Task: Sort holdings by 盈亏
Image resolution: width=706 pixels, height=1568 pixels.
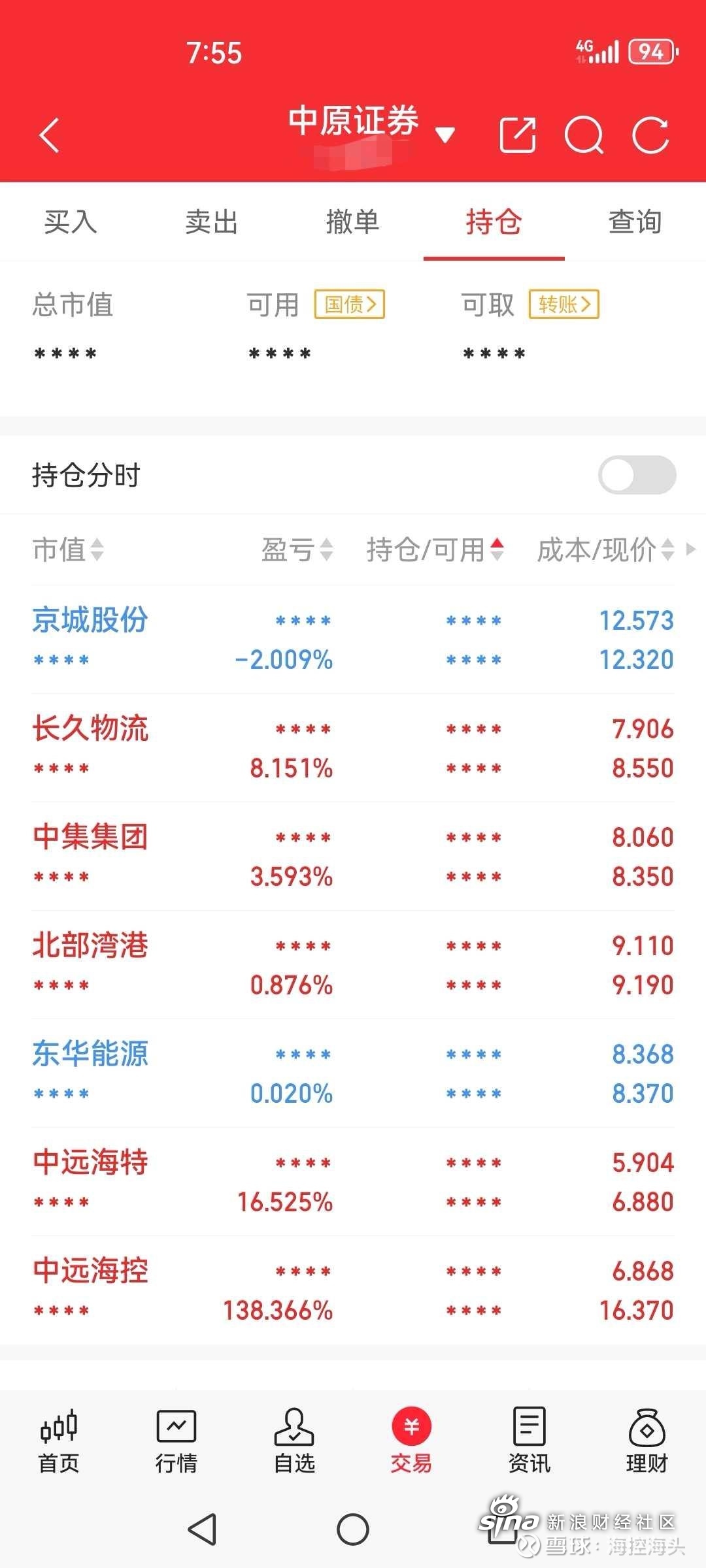Action: [297, 550]
